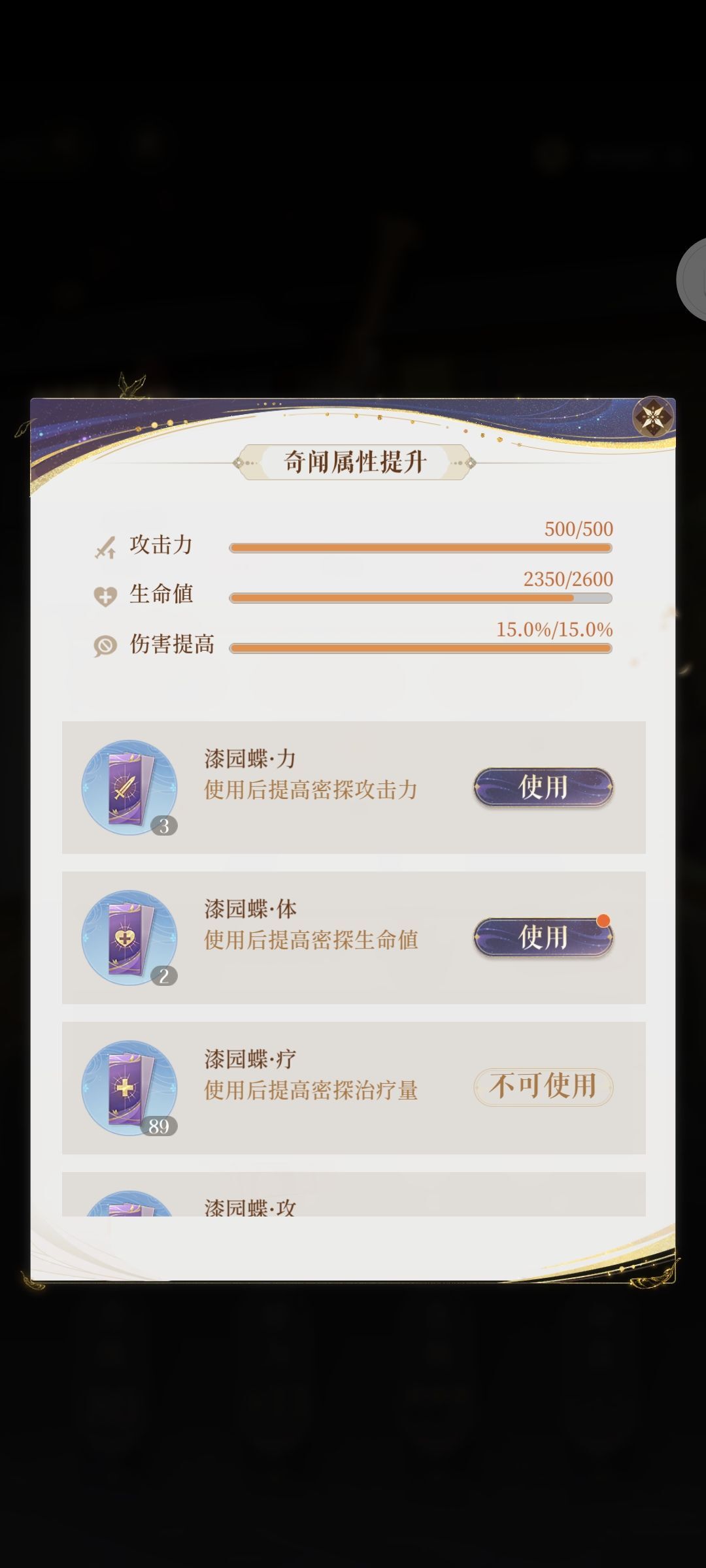View the 漆园蝶·疗 item icon details
The image size is (706, 1568).
pyautogui.click(x=129, y=1088)
